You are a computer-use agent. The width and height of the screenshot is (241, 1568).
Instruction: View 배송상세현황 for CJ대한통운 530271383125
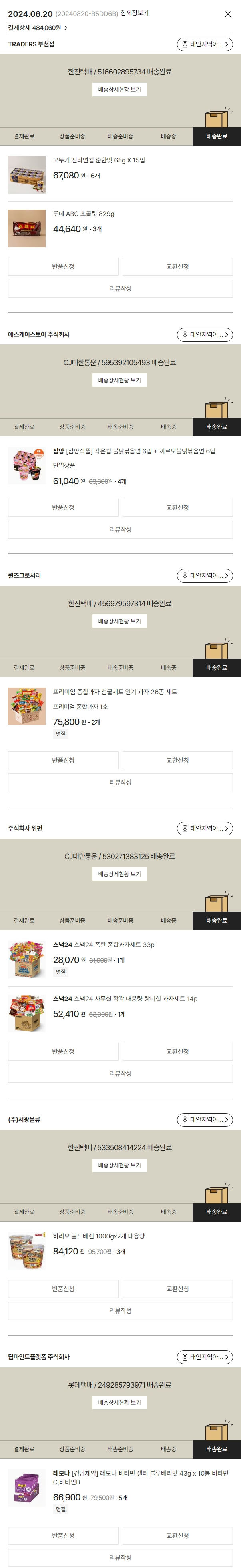tap(119, 874)
